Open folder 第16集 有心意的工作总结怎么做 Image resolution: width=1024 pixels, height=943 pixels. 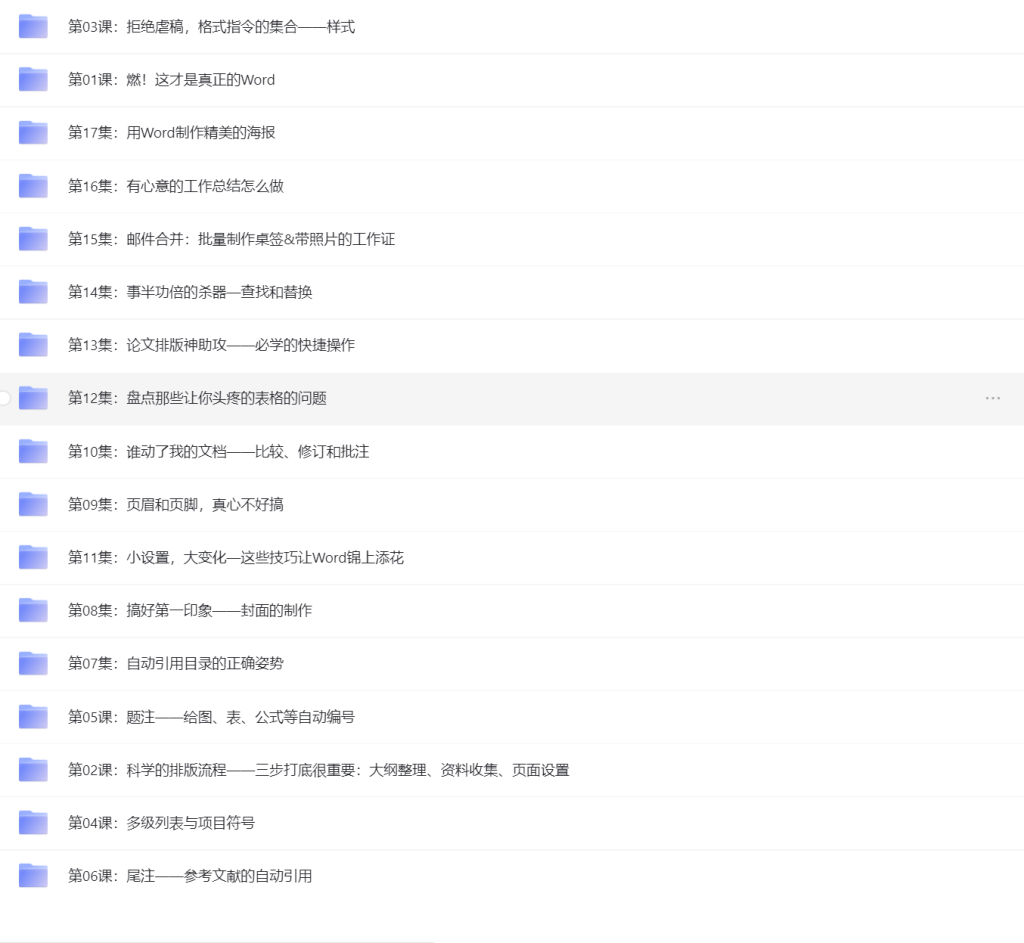(x=175, y=186)
